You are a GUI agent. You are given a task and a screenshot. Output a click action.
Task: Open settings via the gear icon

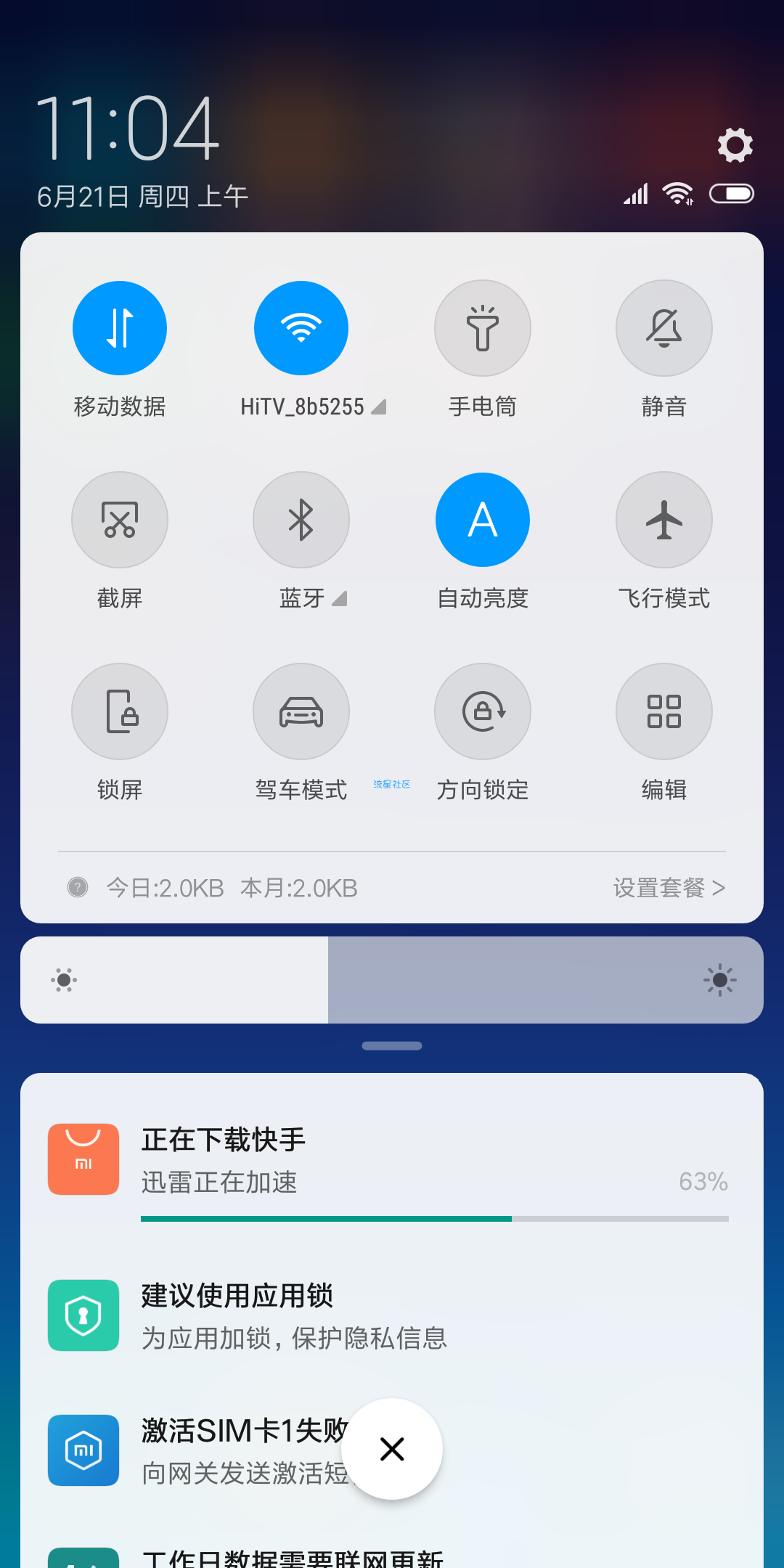(735, 144)
